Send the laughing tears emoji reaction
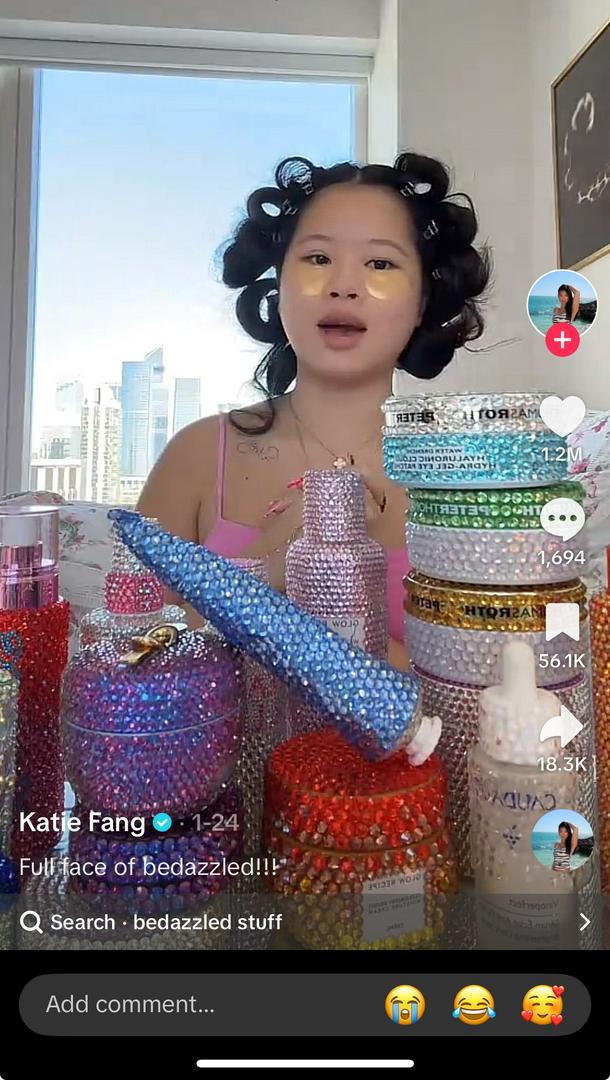Screen dimensions: 610x1080 tap(474, 1004)
